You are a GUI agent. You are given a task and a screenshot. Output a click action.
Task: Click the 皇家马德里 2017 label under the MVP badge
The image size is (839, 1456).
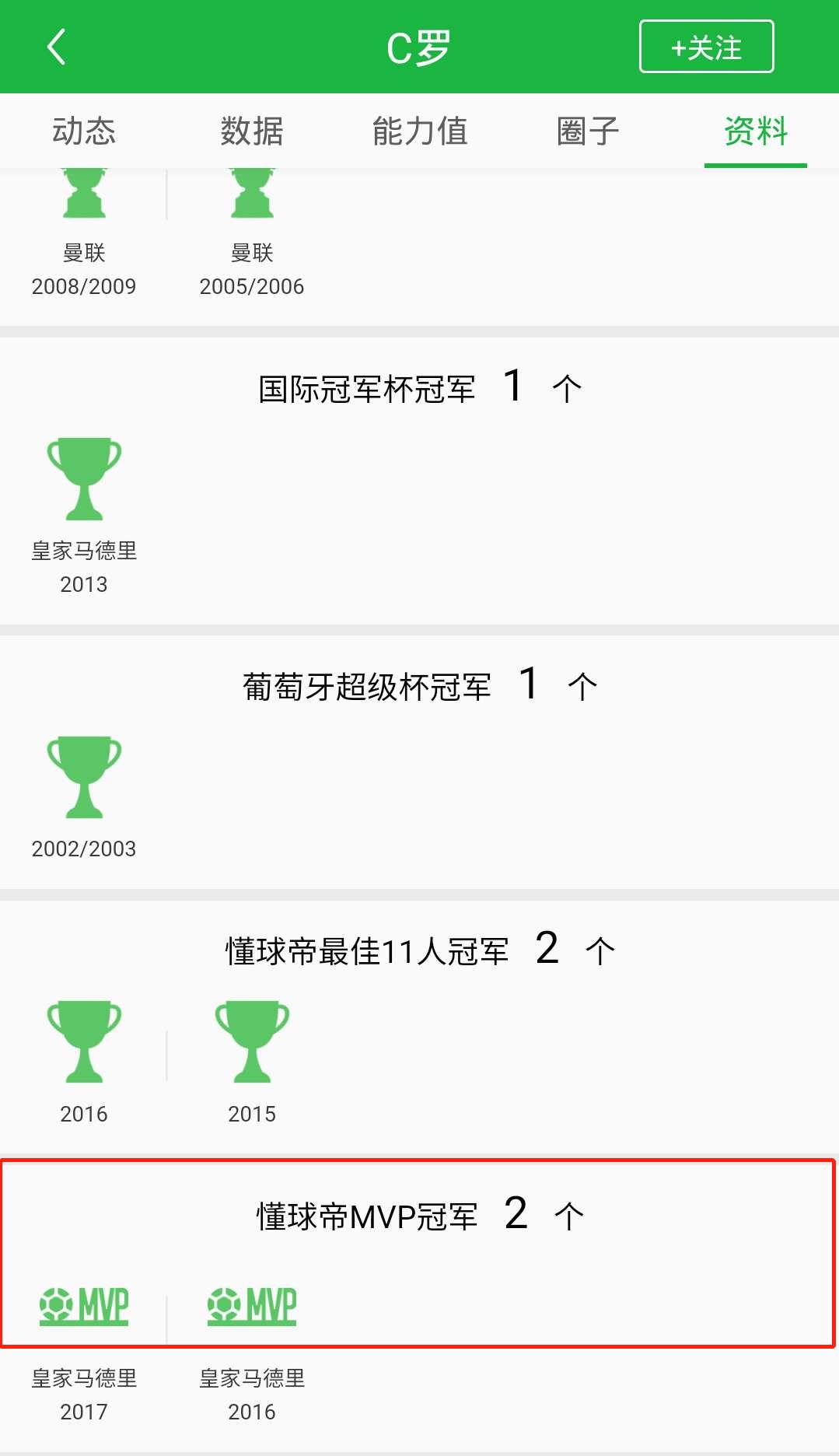coord(83,1395)
